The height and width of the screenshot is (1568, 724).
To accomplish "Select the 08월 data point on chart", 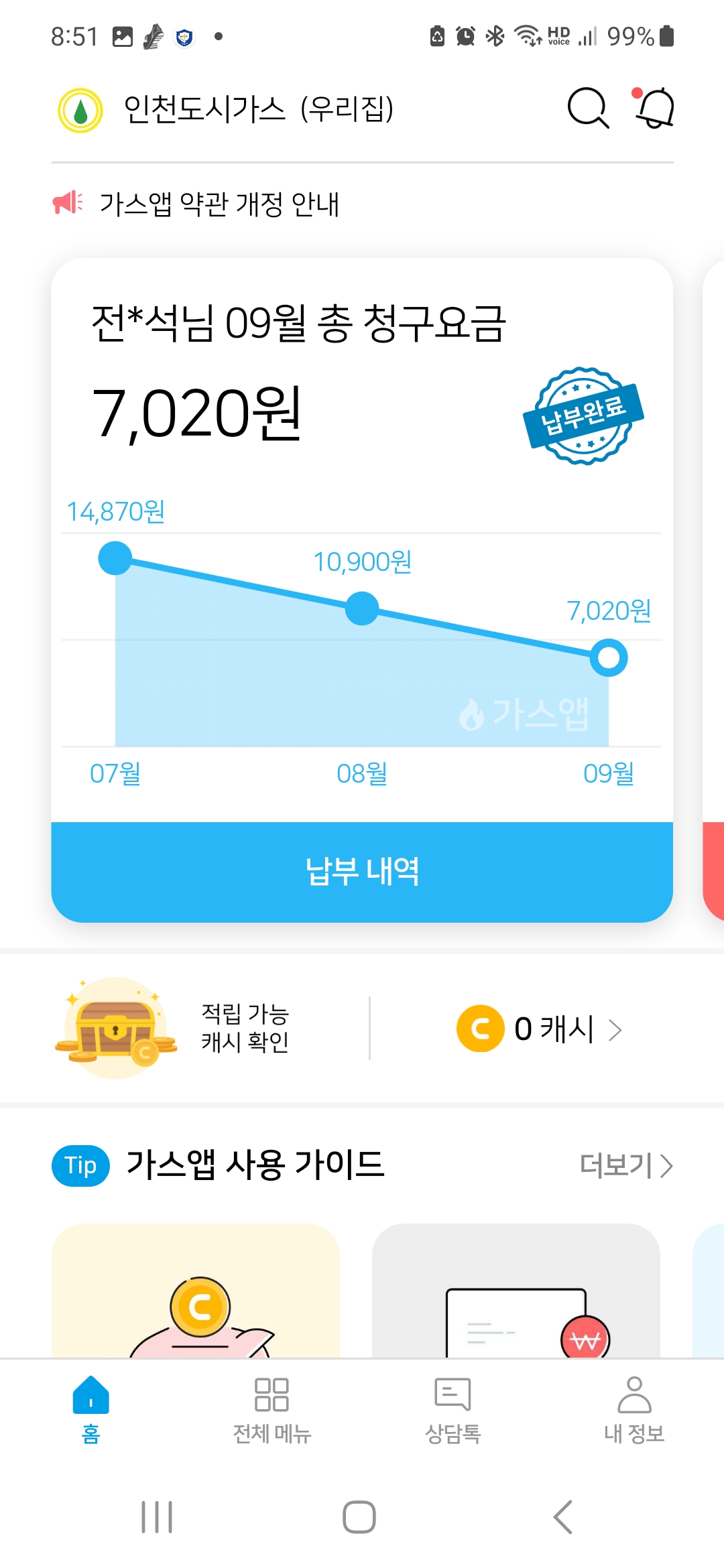I will (362, 608).
